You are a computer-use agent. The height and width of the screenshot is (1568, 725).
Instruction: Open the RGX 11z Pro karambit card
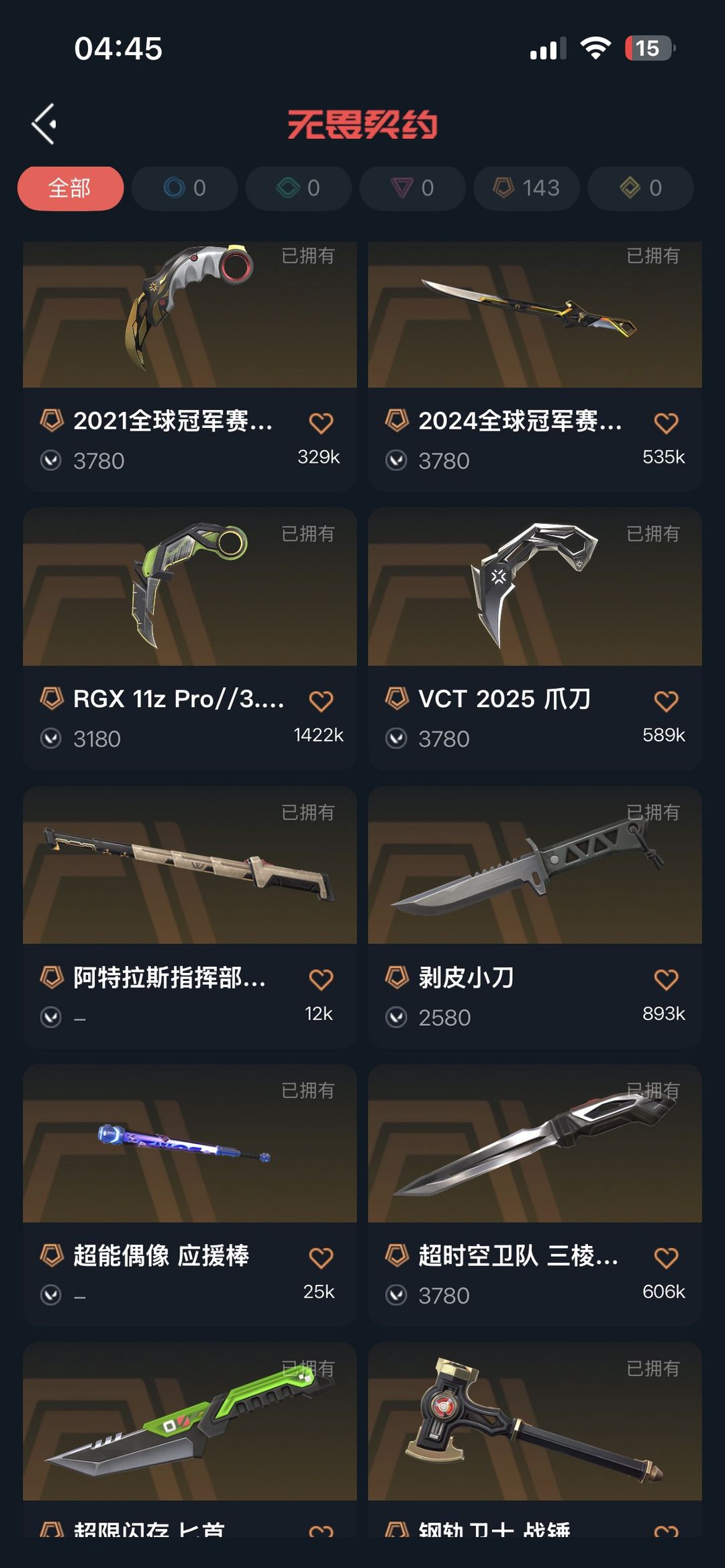[x=189, y=587]
